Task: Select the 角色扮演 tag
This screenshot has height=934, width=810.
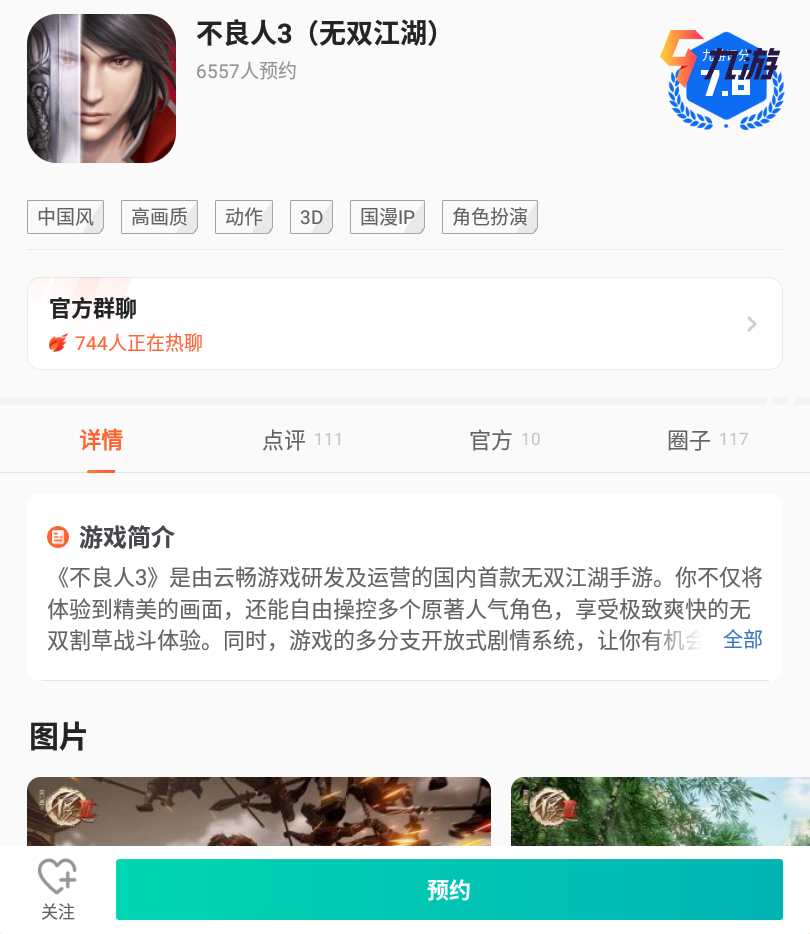Action: 490,217
